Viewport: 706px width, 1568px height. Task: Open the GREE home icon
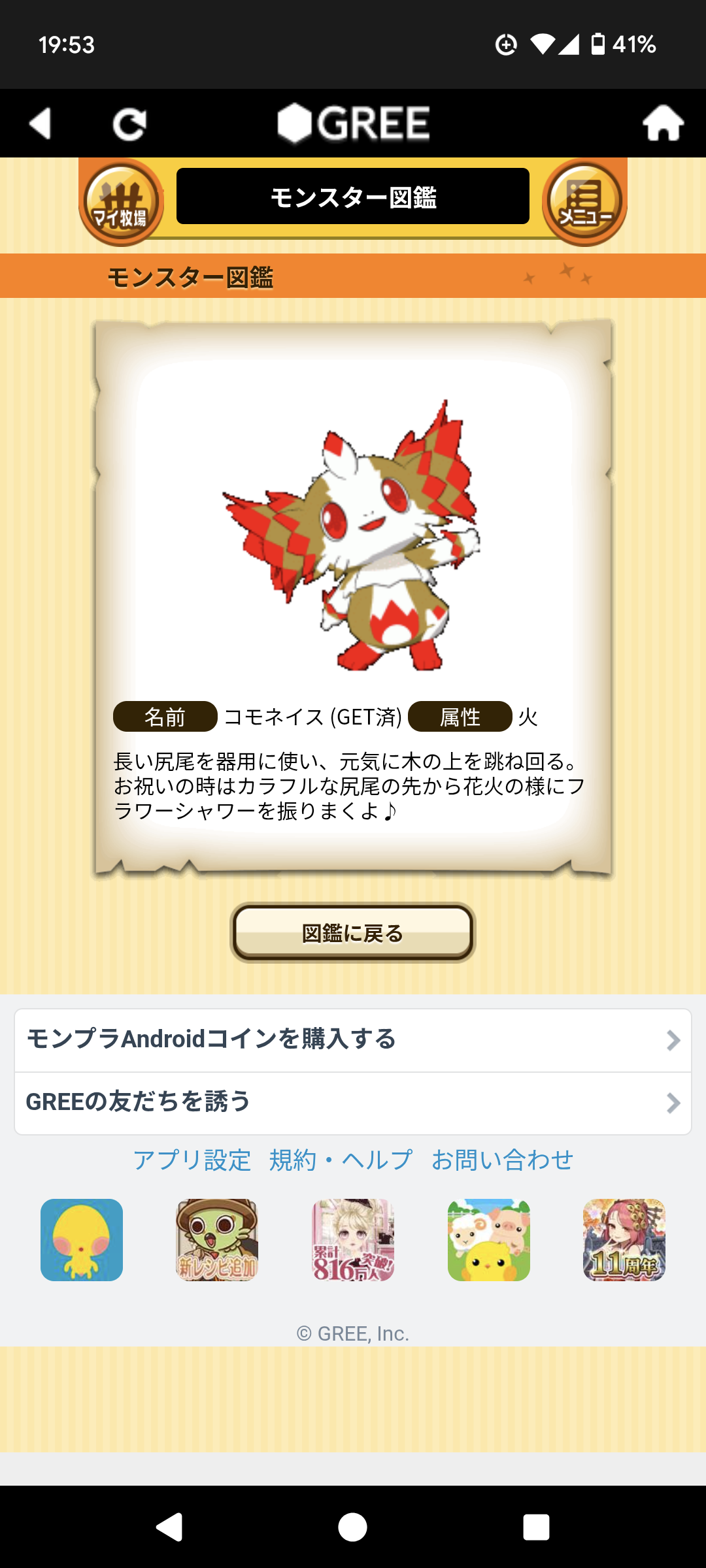click(663, 123)
